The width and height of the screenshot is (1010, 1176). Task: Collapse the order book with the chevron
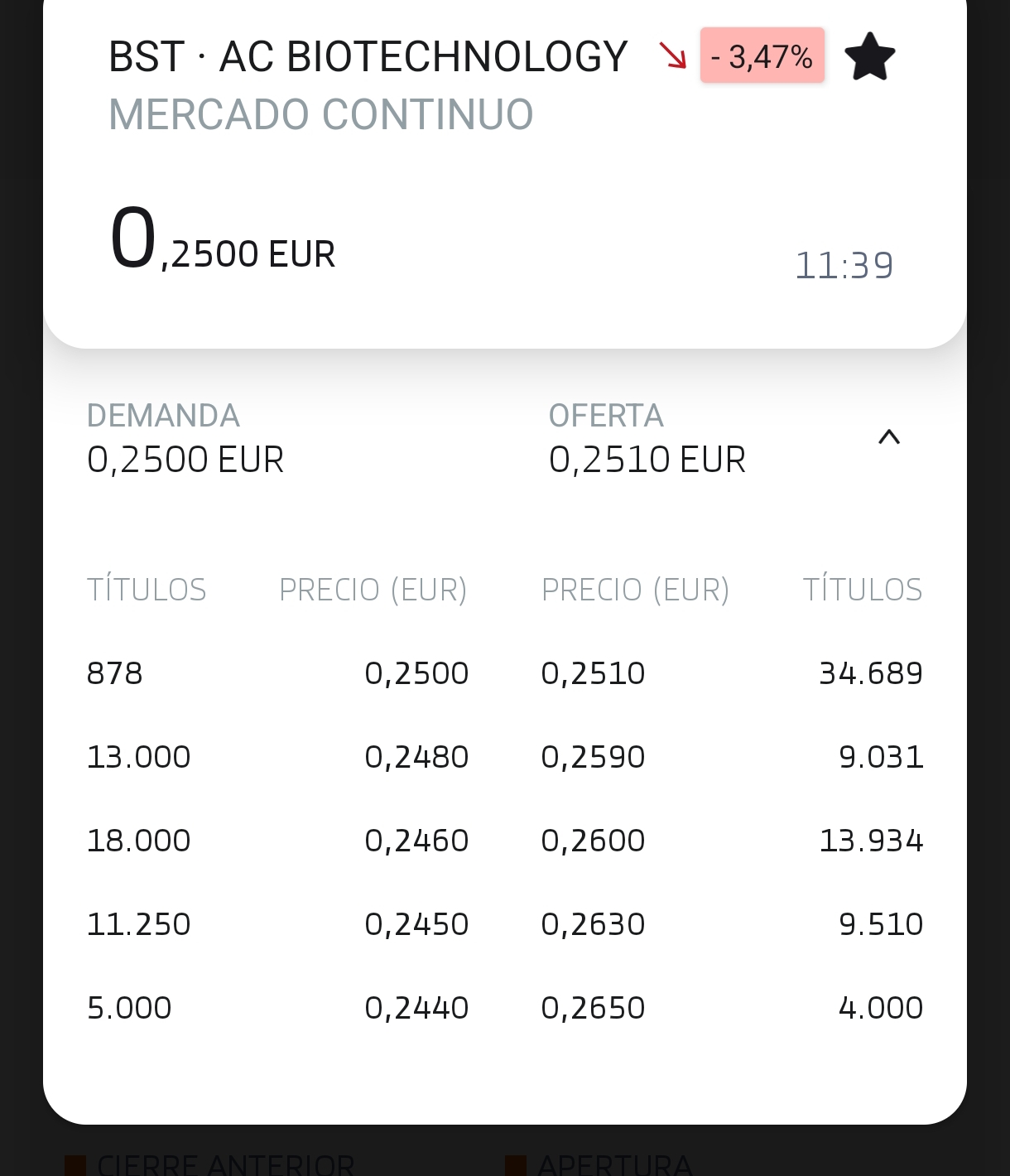[x=889, y=437]
